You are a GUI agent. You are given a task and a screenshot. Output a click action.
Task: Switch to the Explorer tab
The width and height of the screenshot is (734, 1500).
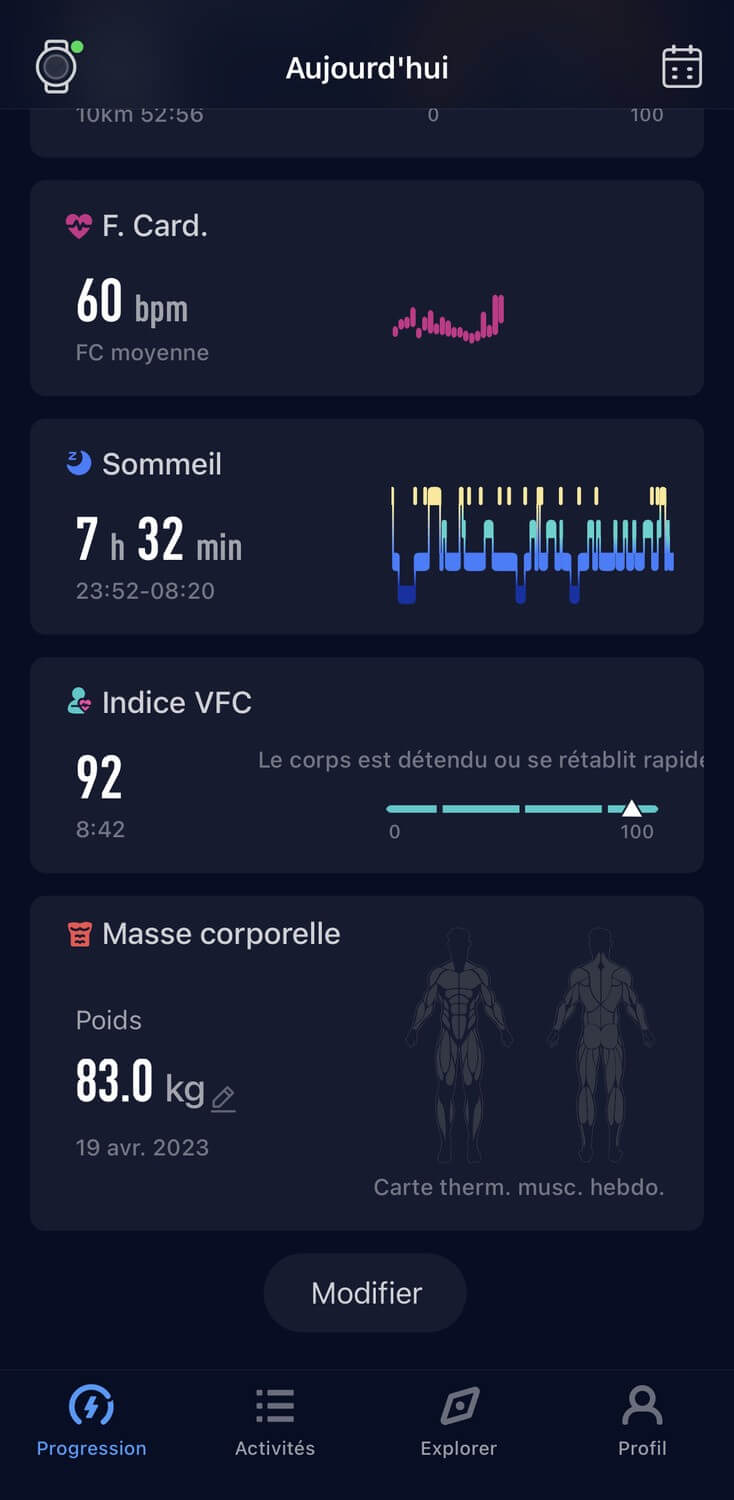(x=459, y=1421)
